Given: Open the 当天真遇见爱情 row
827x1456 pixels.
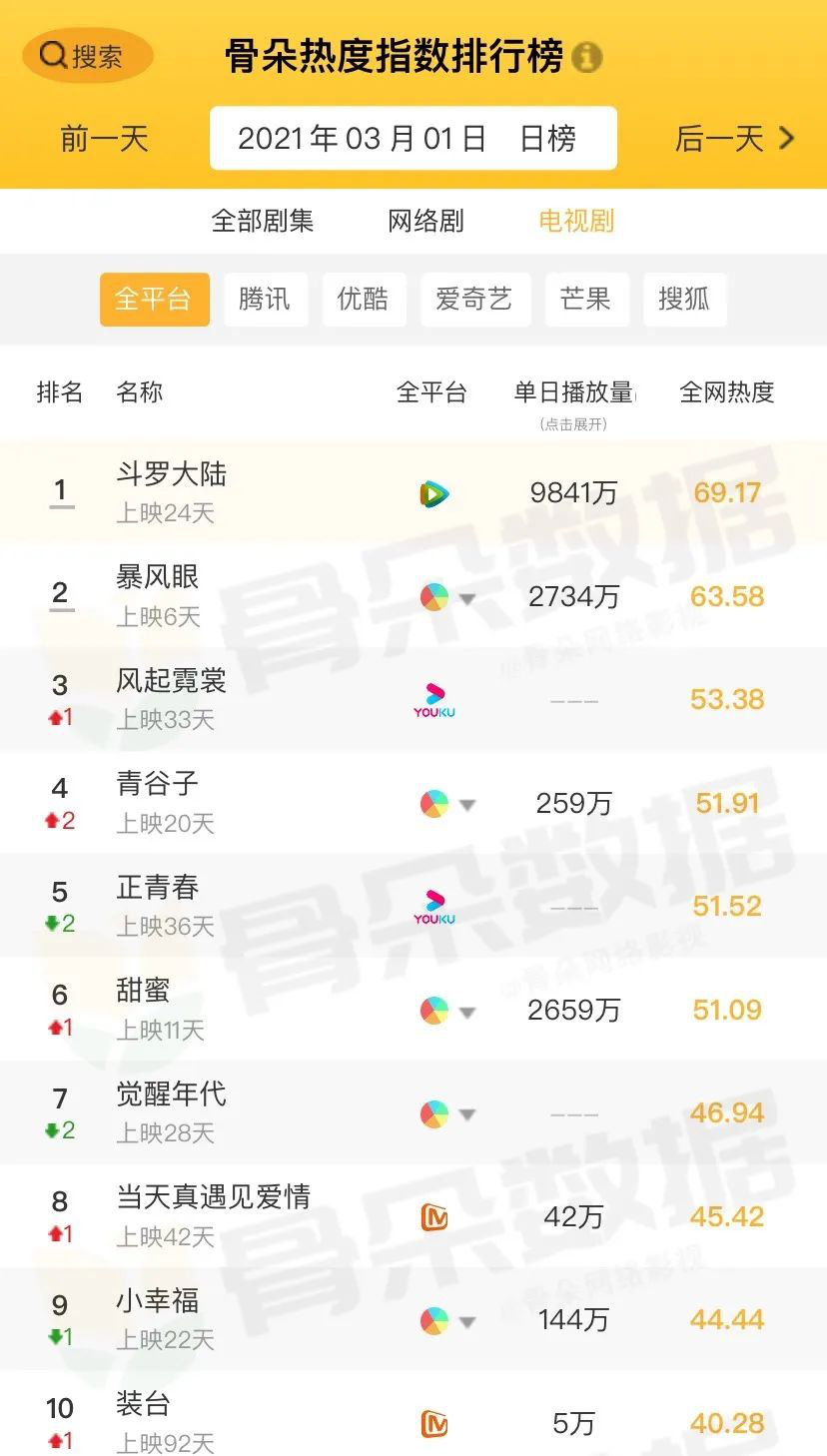Looking at the screenshot, I should [x=413, y=1216].
